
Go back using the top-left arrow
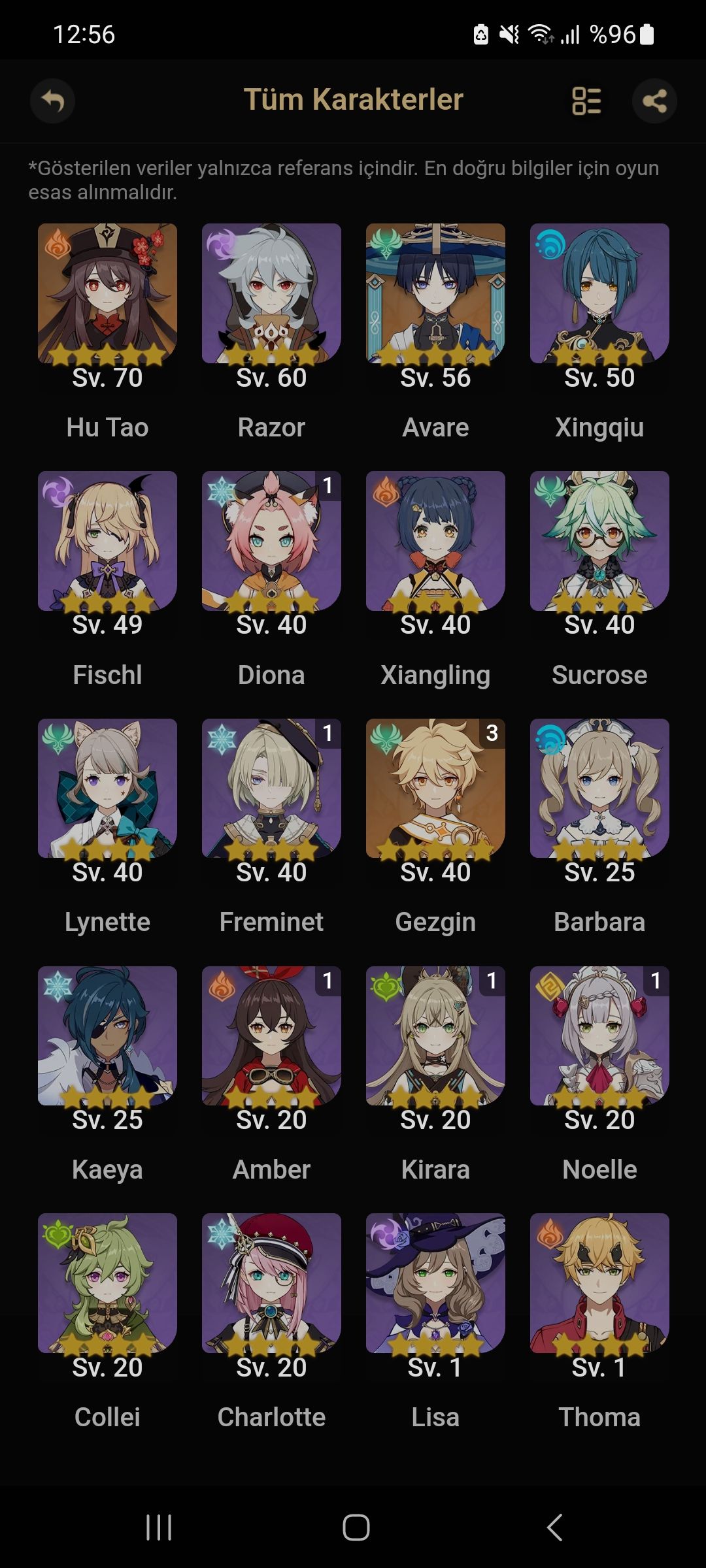point(52,101)
